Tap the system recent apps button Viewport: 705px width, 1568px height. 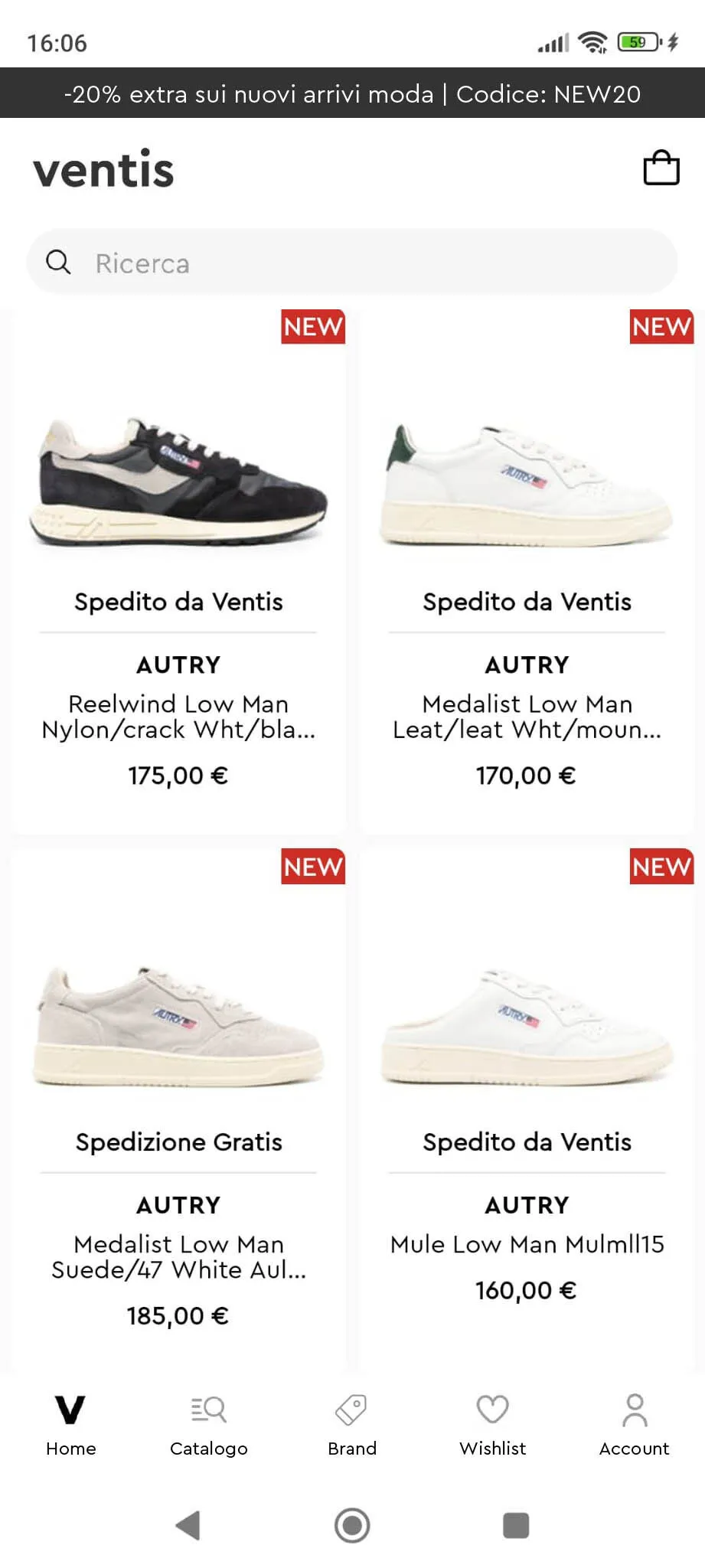[516, 1525]
